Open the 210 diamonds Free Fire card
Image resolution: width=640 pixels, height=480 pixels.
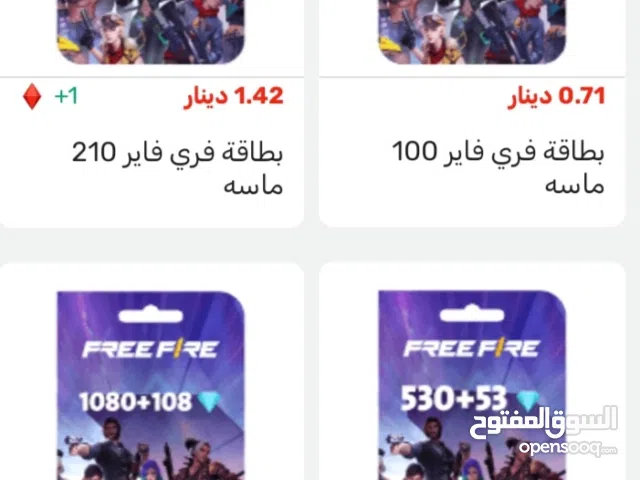pos(178,167)
